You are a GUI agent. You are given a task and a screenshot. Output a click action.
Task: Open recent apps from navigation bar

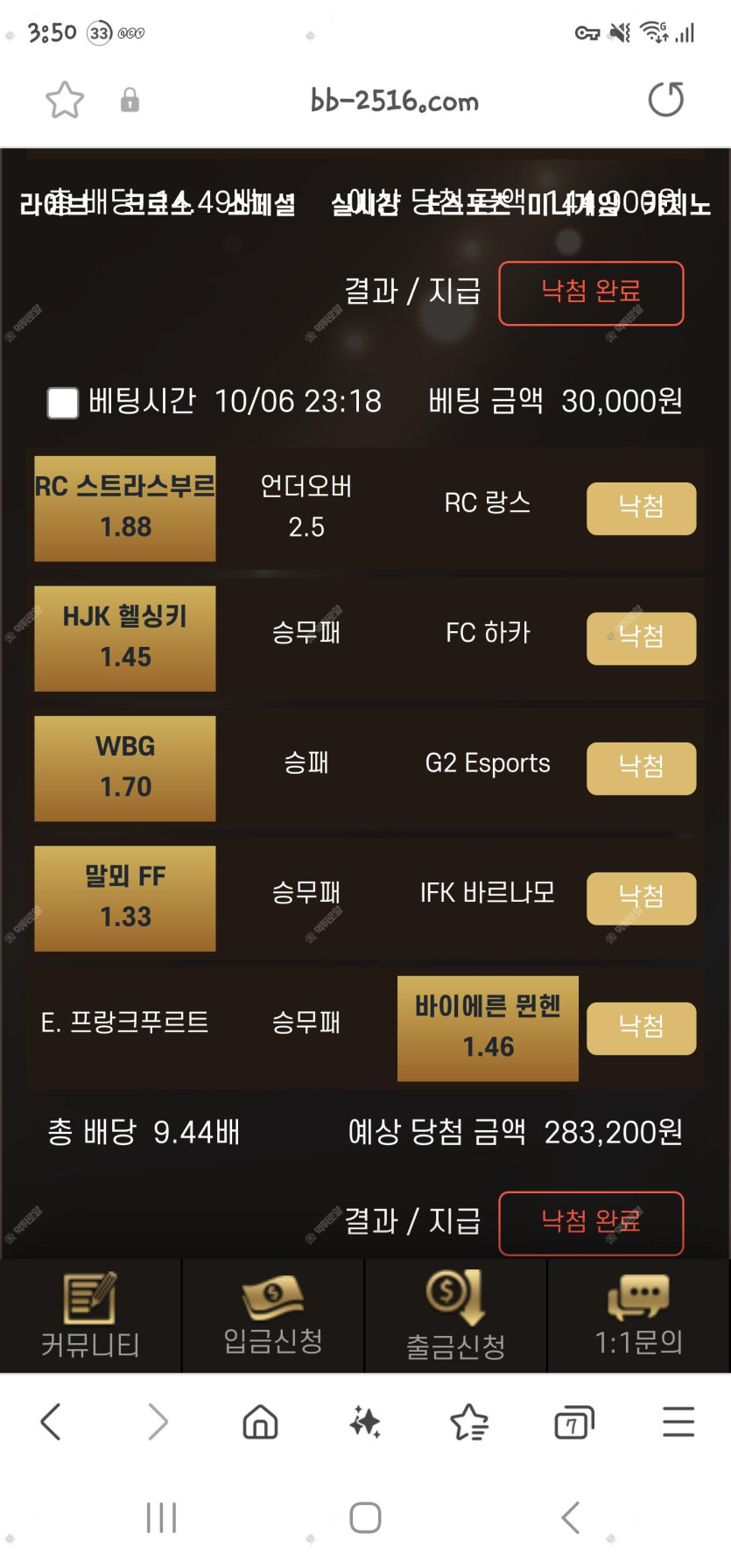(x=161, y=1517)
